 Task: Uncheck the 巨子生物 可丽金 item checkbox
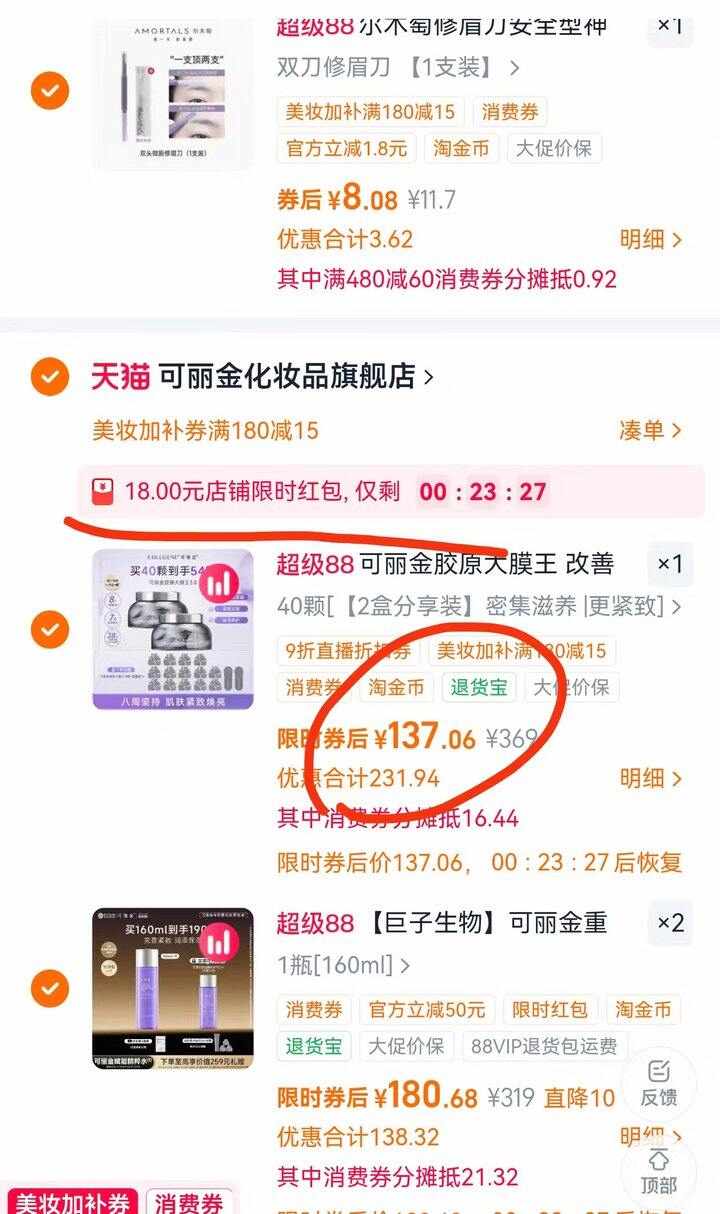[49, 989]
